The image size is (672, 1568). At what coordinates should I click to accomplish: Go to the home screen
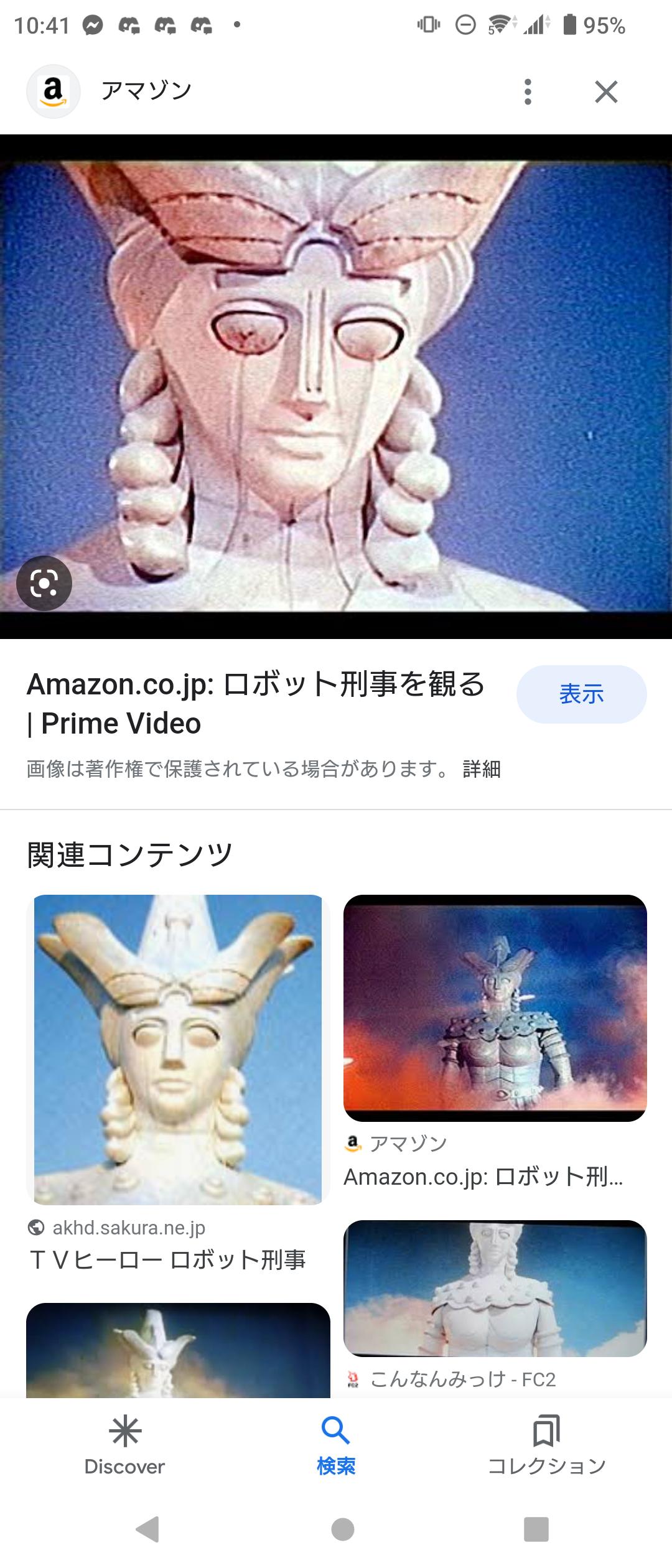coord(343,1529)
